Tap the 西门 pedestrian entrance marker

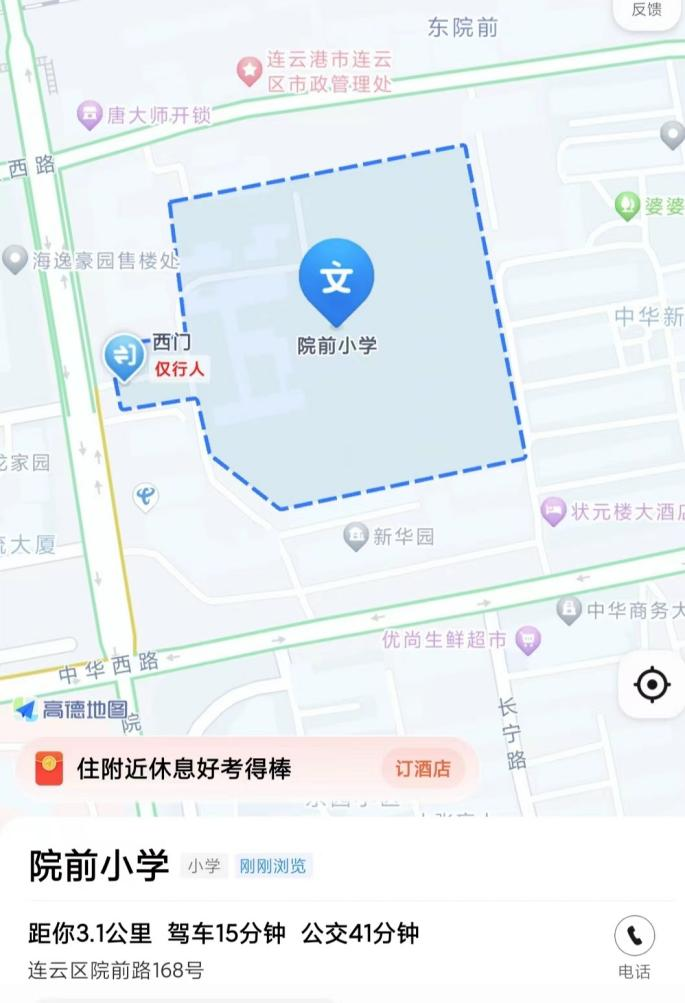[125, 355]
